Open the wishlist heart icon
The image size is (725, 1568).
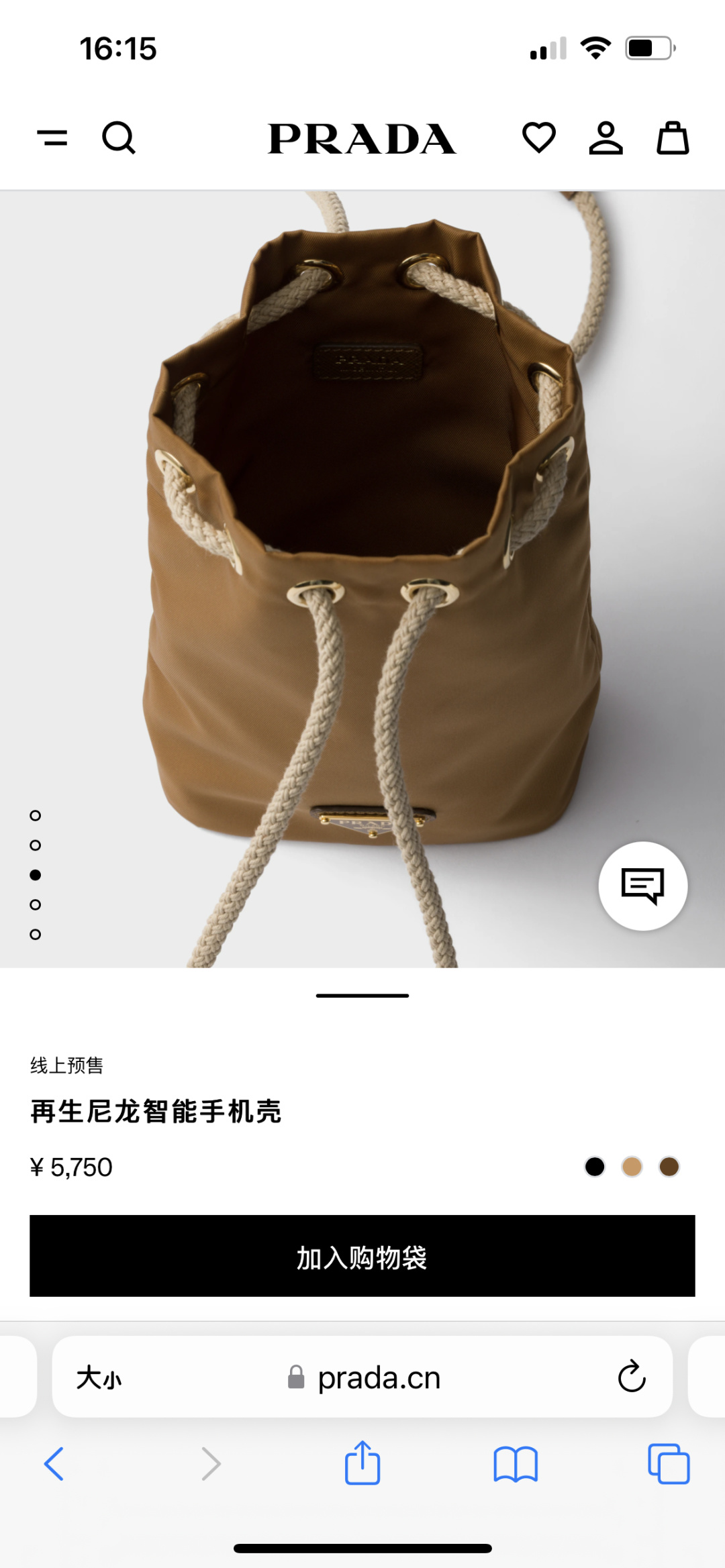click(x=539, y=138)
